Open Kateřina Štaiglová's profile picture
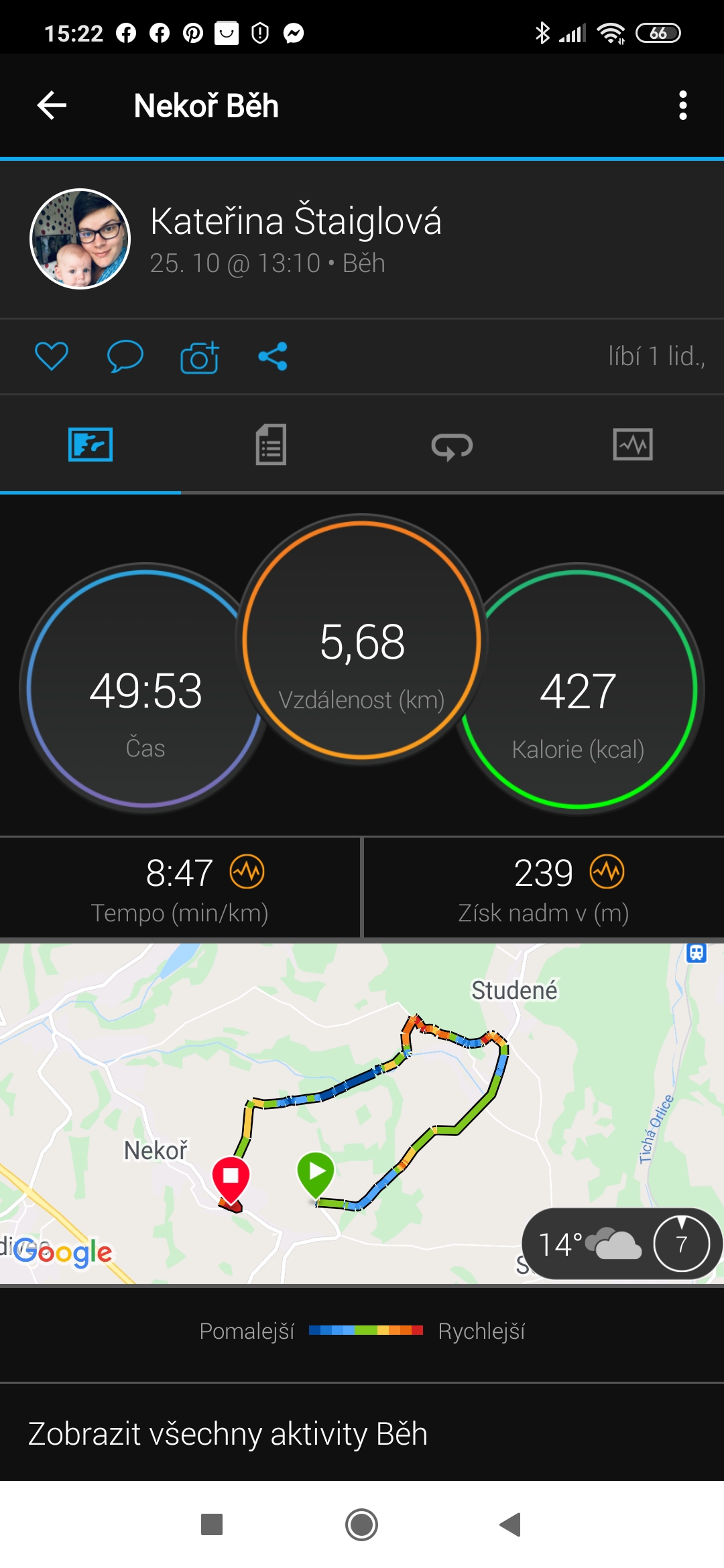 pos(80,239)
